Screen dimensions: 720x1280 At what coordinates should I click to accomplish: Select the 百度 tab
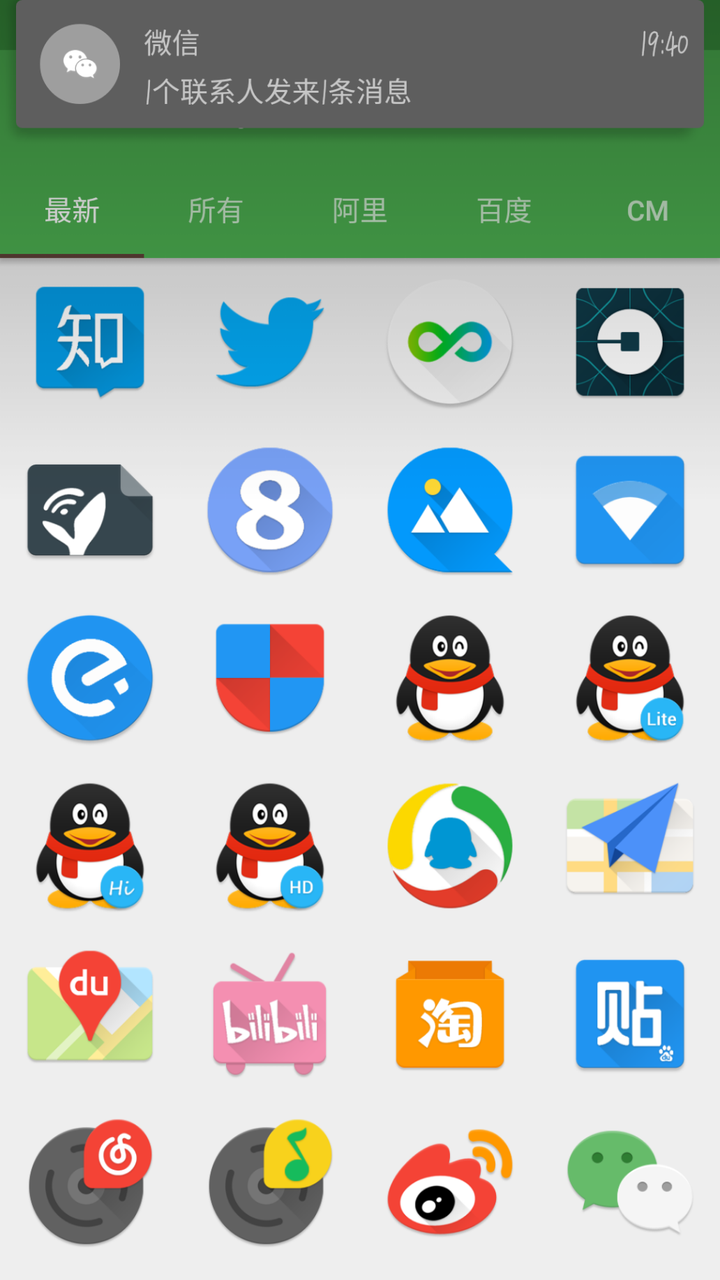click(x=504, y=211)
